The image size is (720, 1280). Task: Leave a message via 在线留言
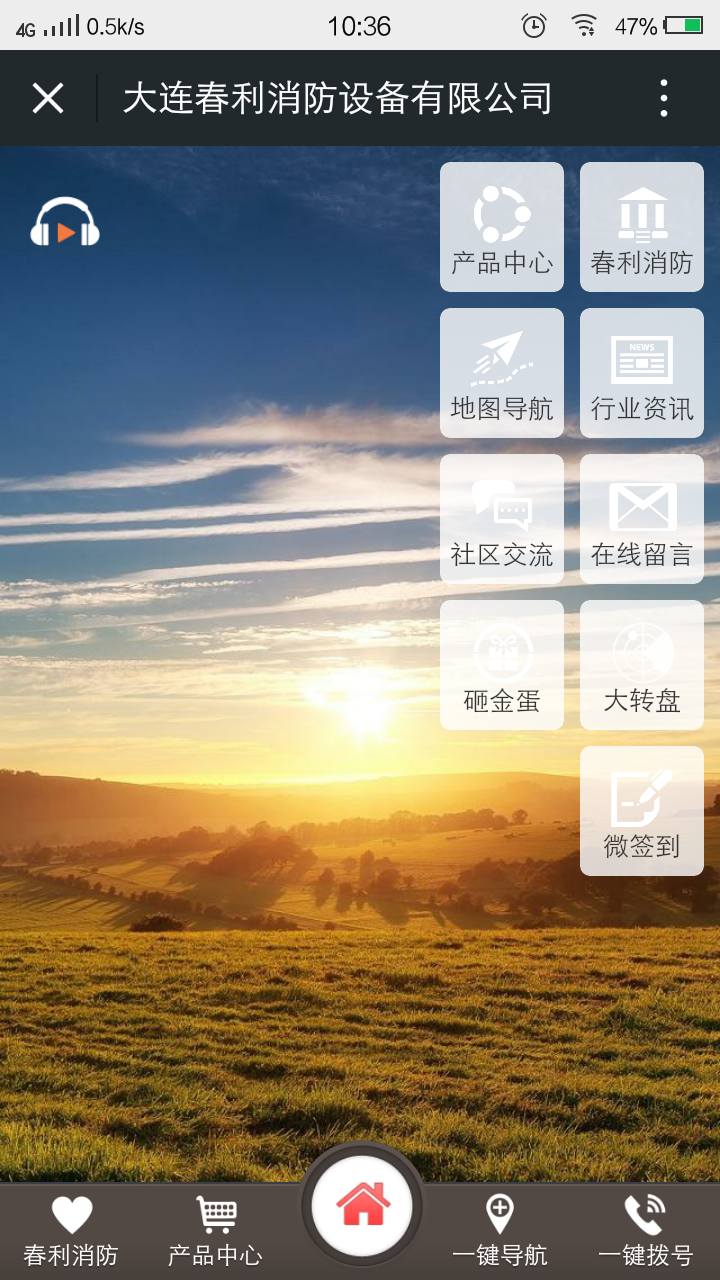642,519
